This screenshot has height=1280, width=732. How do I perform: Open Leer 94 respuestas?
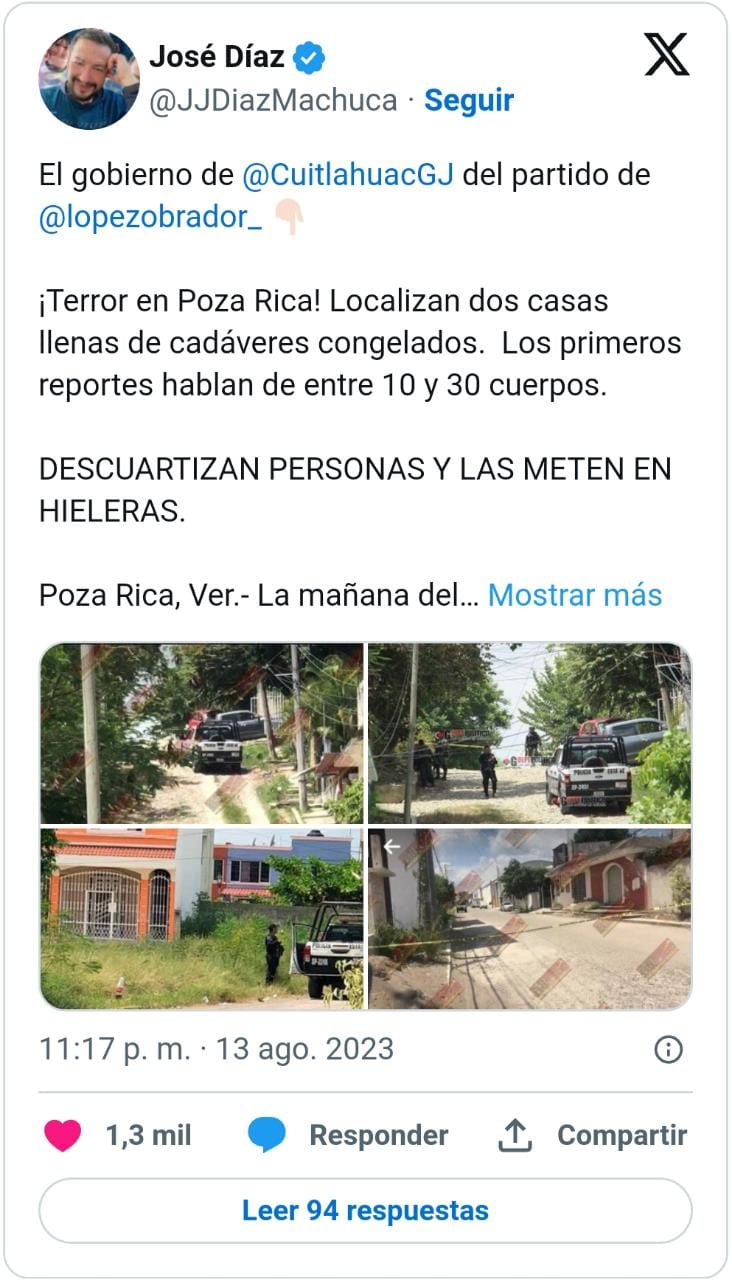tap(365, 1210)
